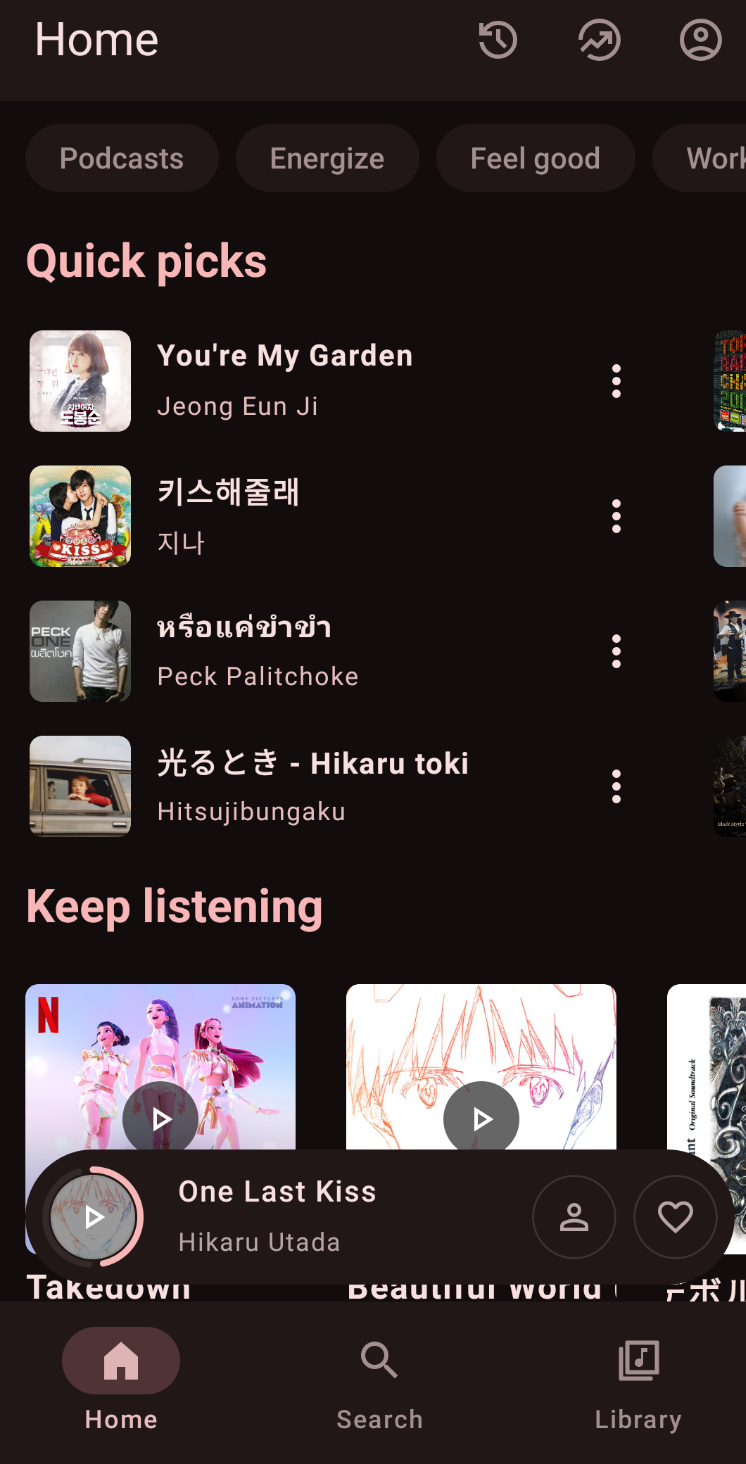Switch to the Library tab
746x1464 pixels.
tap(638, 1382)
